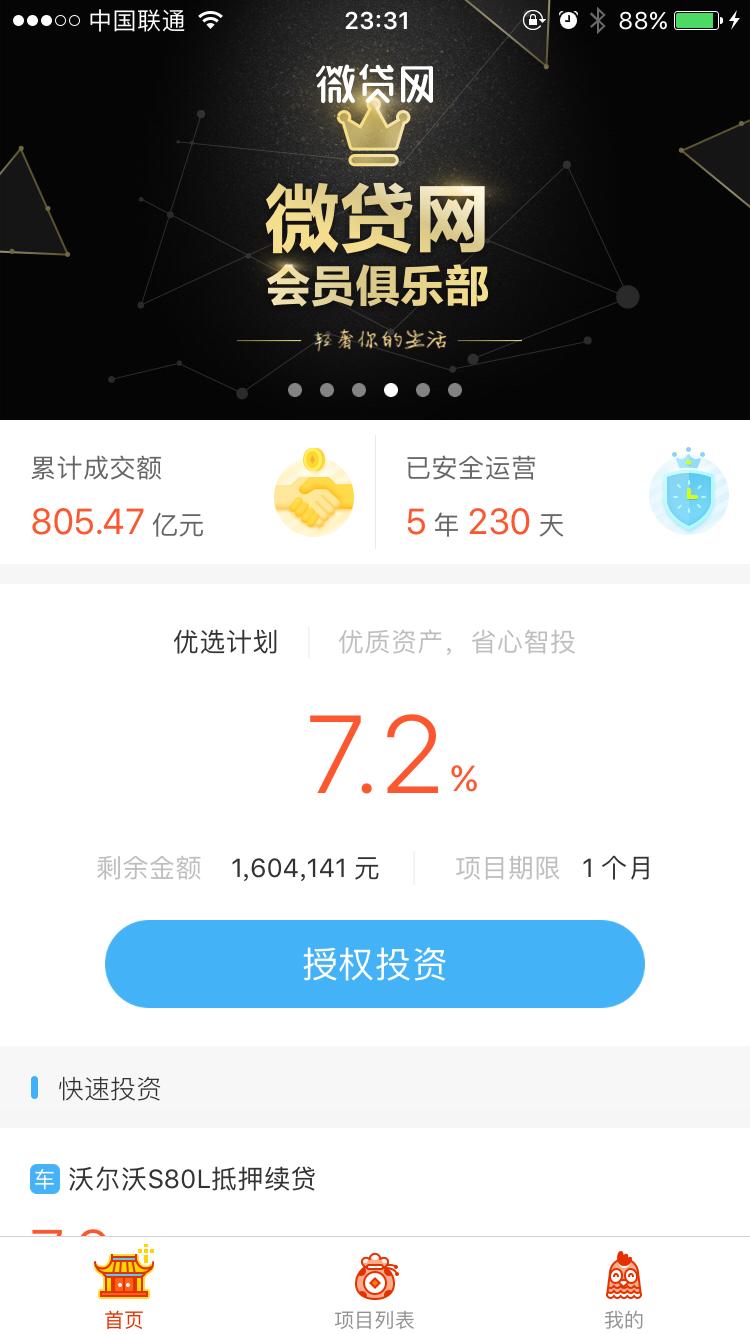Select the first carousel indicator dot
The width and height of the screenshot is (750, 1334).
[x=295, y=390]
